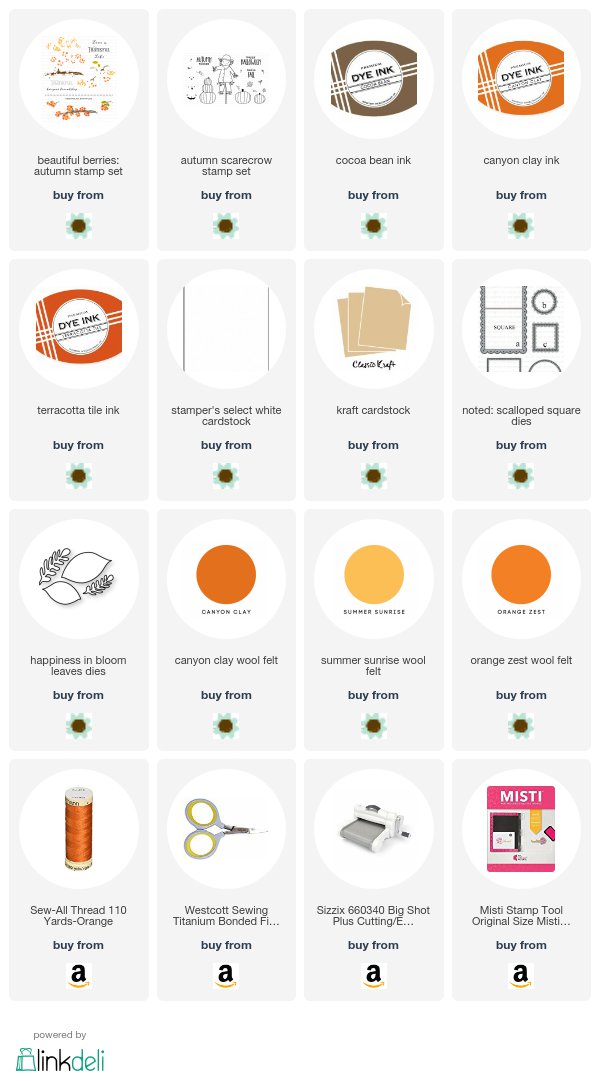Image resolution: width=600 pixels, height=1081 pixels.
Task: Tap the Amazon icon under Sew-All Thread
Action: 79,976
